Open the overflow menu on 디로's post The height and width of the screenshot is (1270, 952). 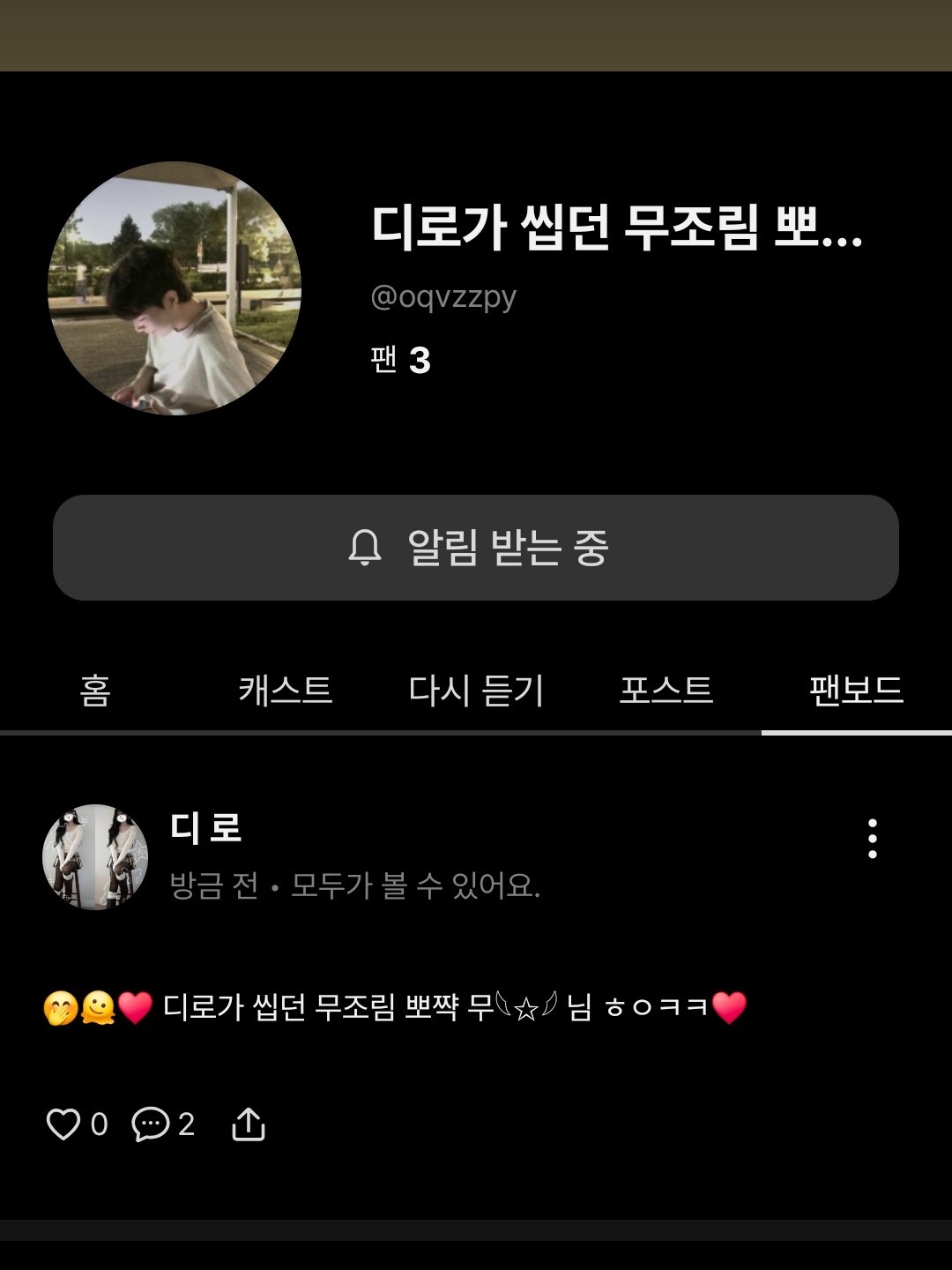[x=872, y=839]
